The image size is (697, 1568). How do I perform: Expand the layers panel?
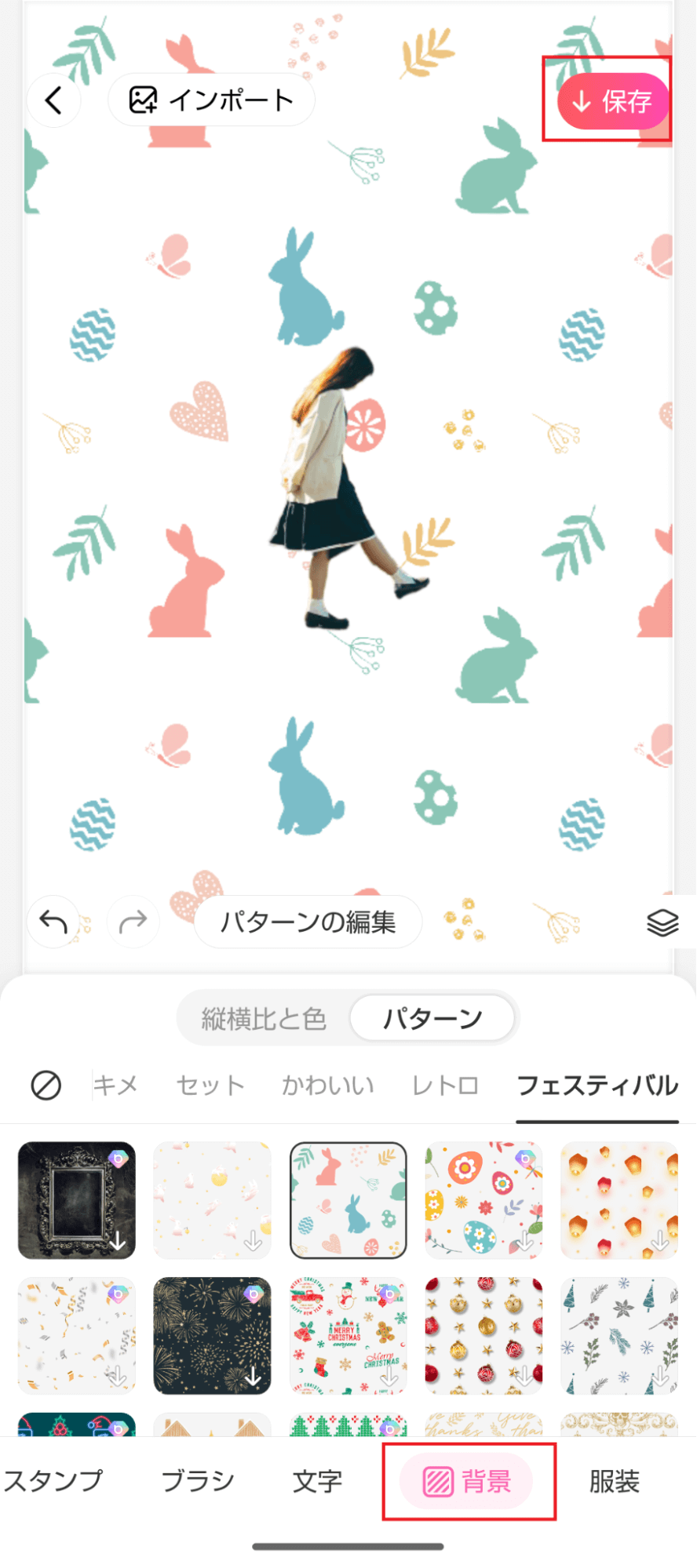[662, 922]
